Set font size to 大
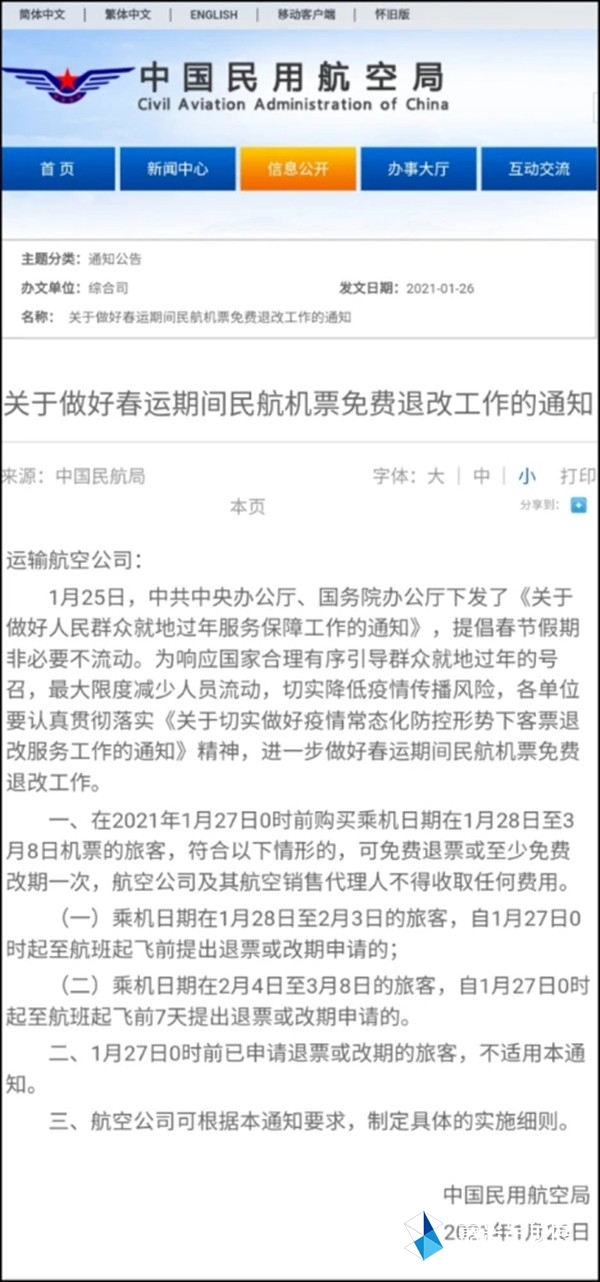The width and height of the screenshot is (600, 1282). [x=435, y=476]
